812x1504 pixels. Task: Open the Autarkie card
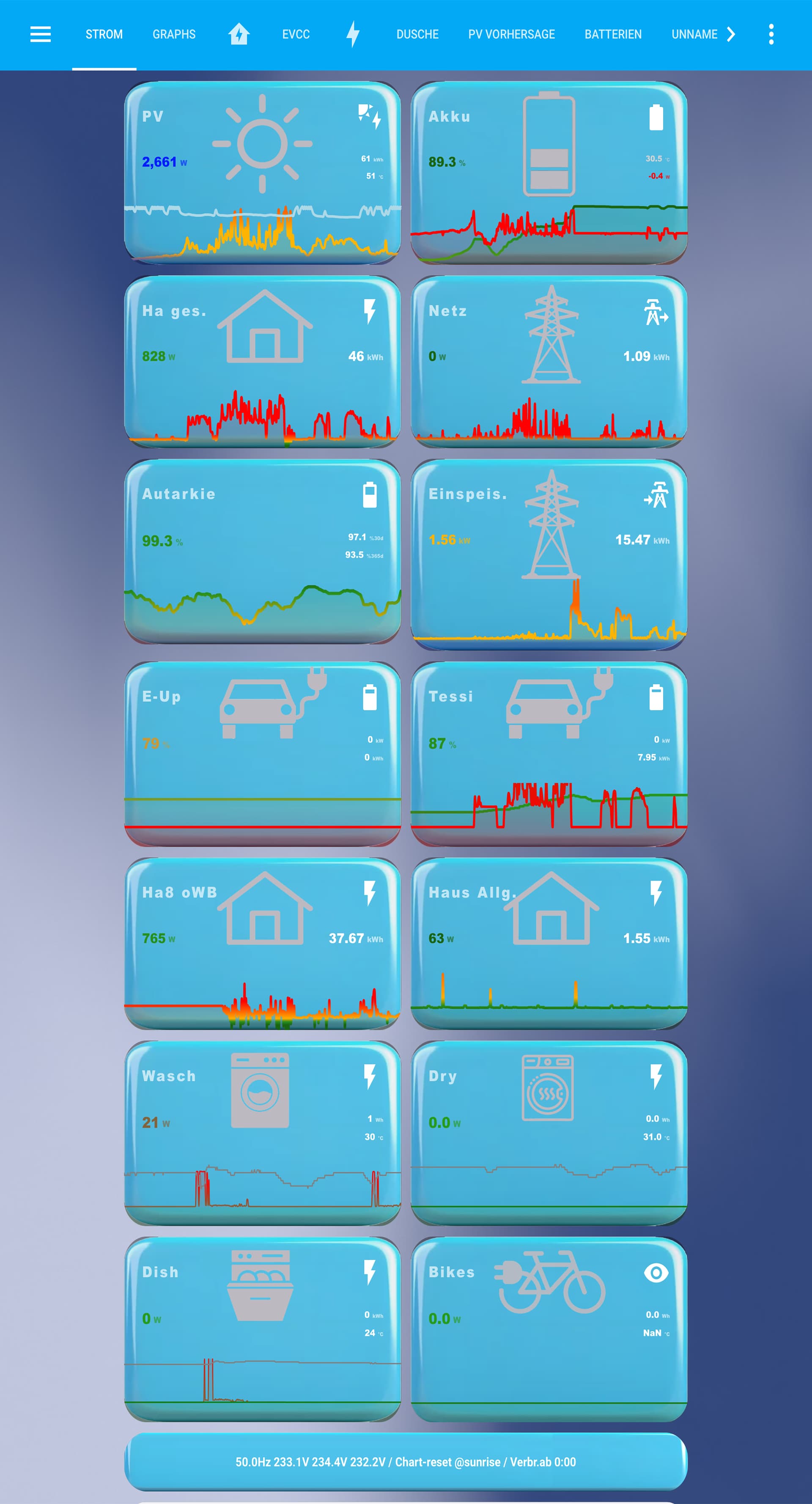point(263,552)
